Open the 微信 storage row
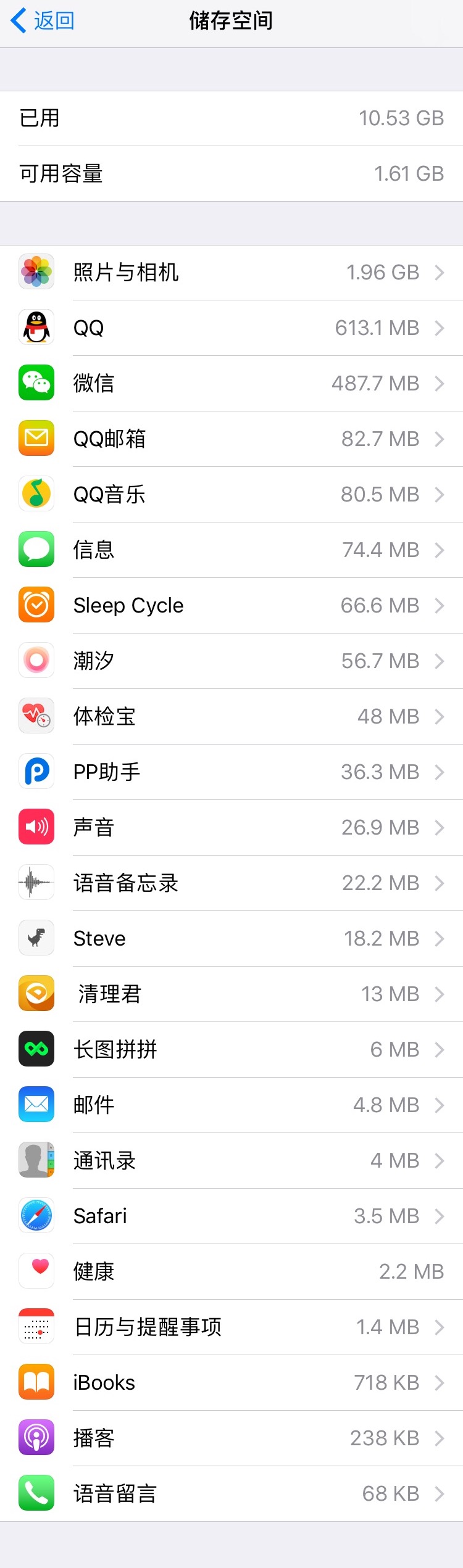The image size is (463, 1568). coord(231,383)
